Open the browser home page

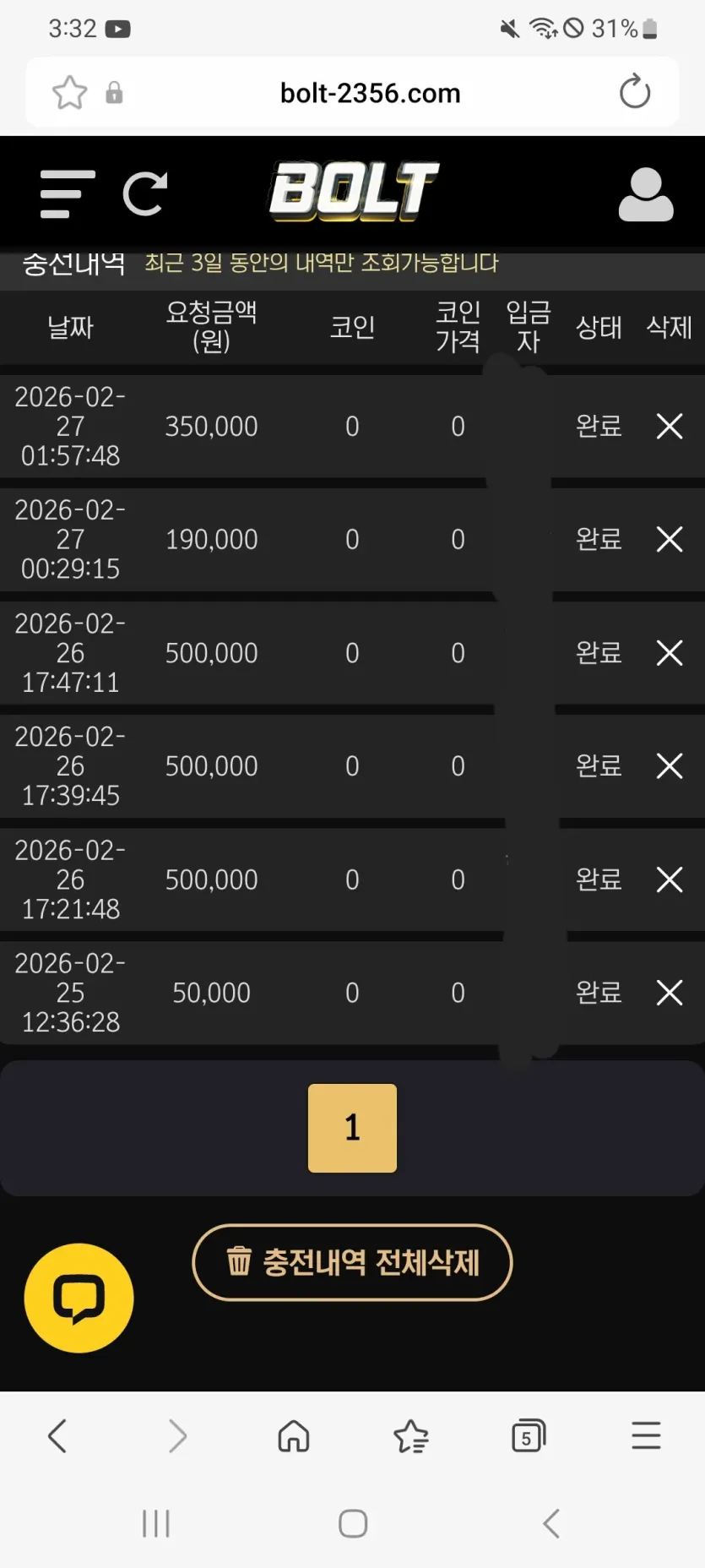click(294, 1435)
